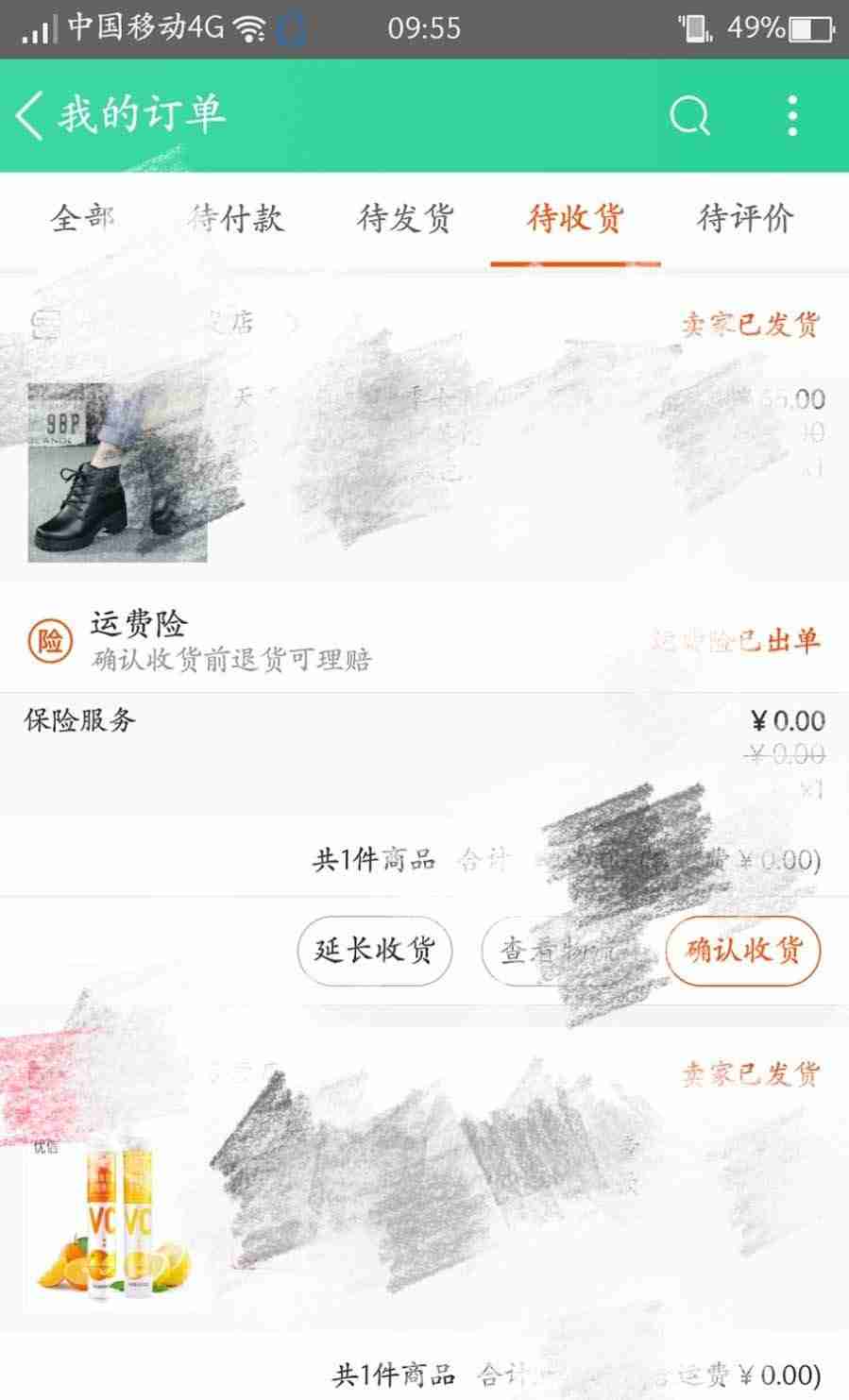Open the three-dot more options menu
Image resolution: width=849 pixels, height=1400 pixels.
pos(792,114)
